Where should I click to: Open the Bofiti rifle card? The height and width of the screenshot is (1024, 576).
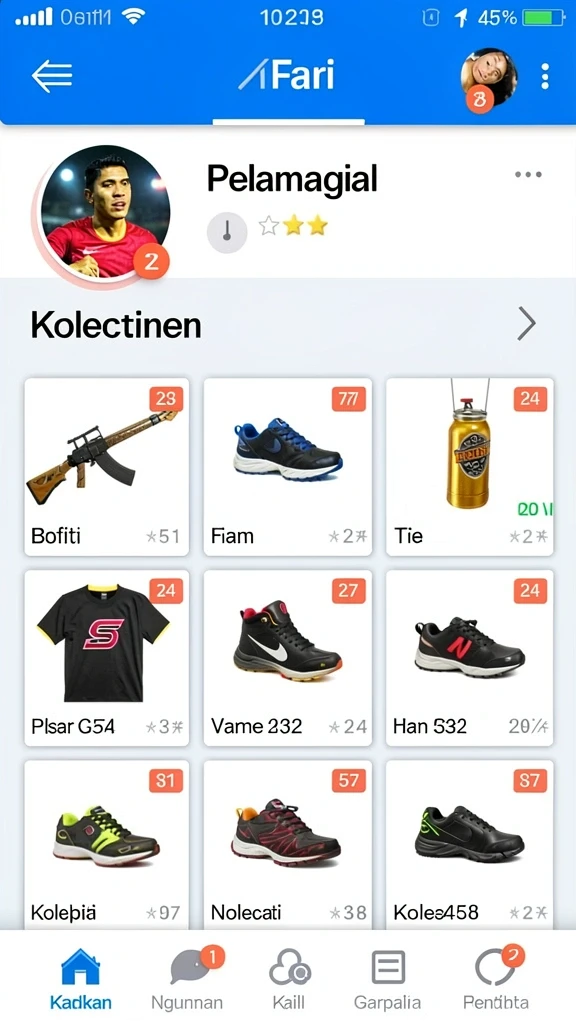click(106, 467)
